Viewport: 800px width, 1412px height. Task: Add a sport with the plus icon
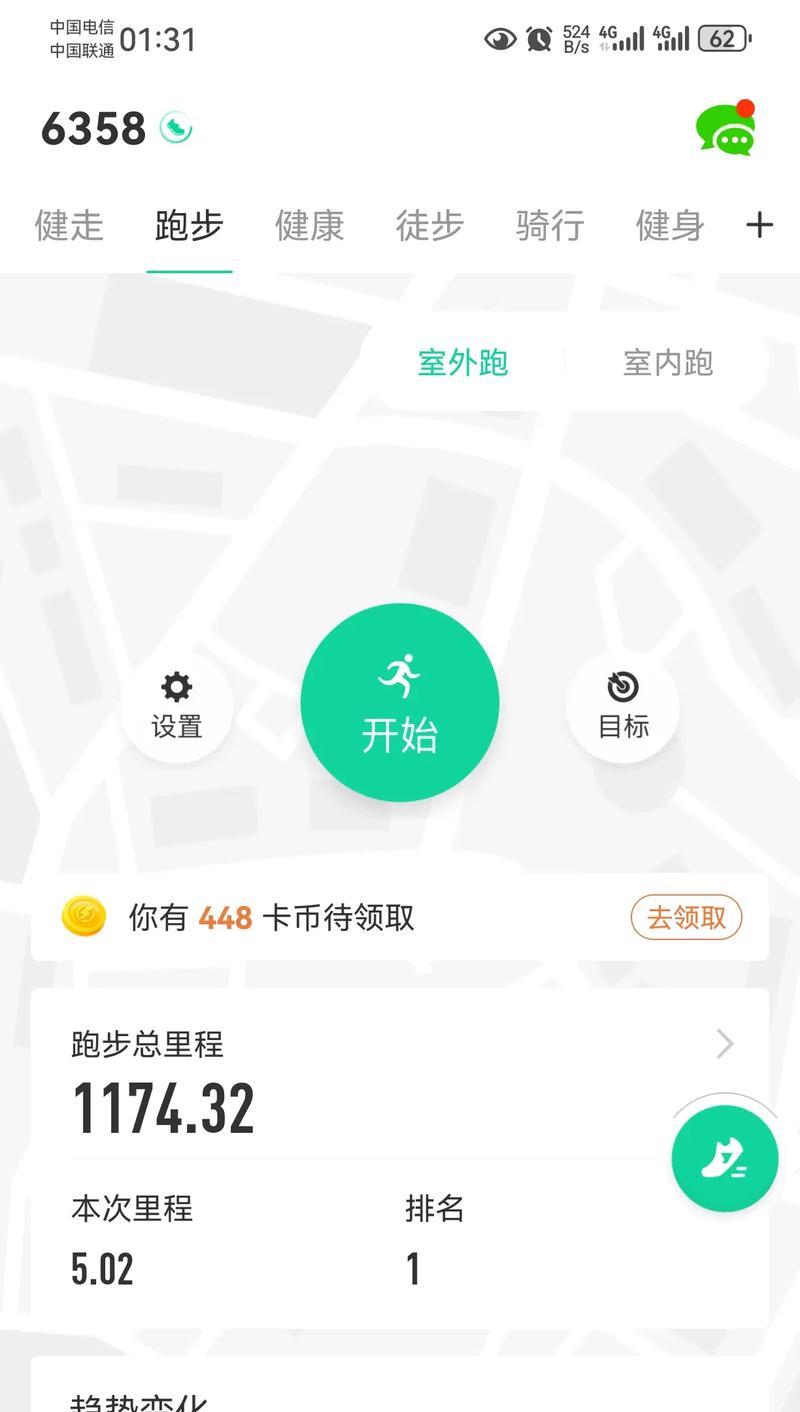(759, 225)
